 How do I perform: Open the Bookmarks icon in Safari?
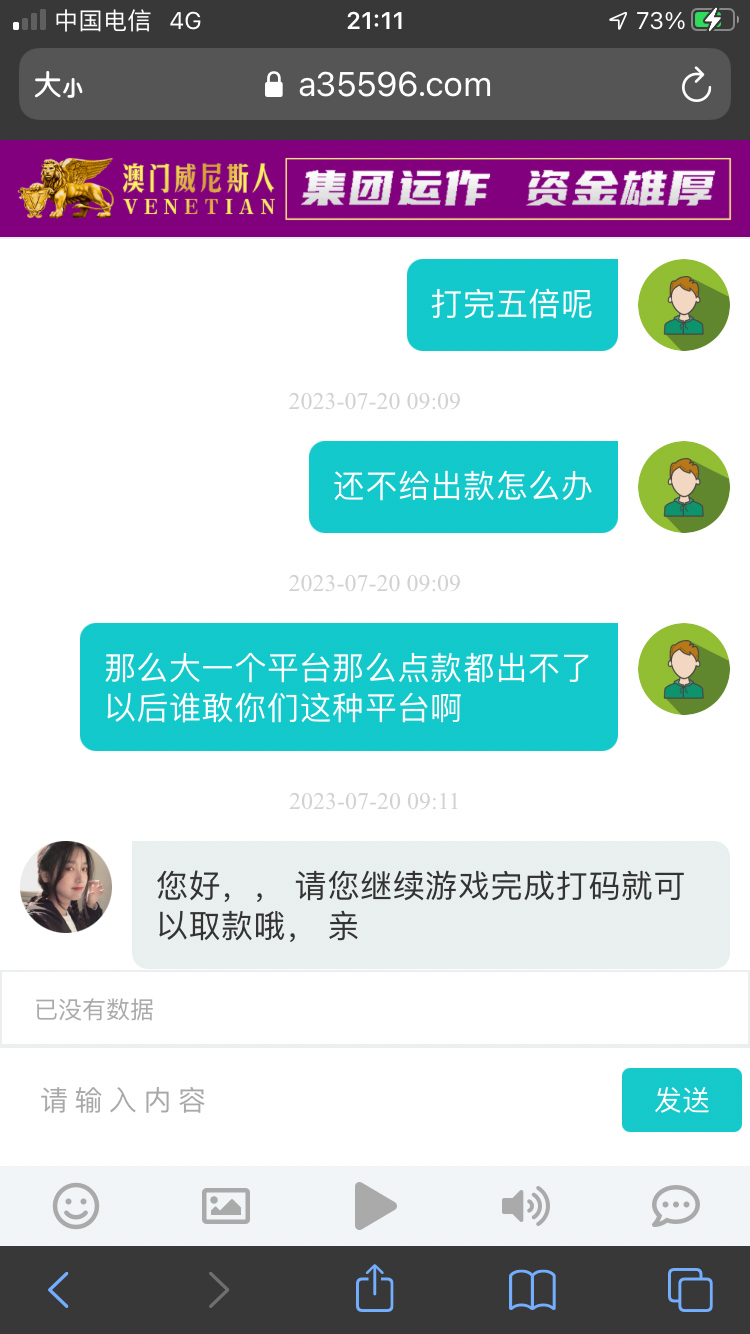(x=532, y=1290)
